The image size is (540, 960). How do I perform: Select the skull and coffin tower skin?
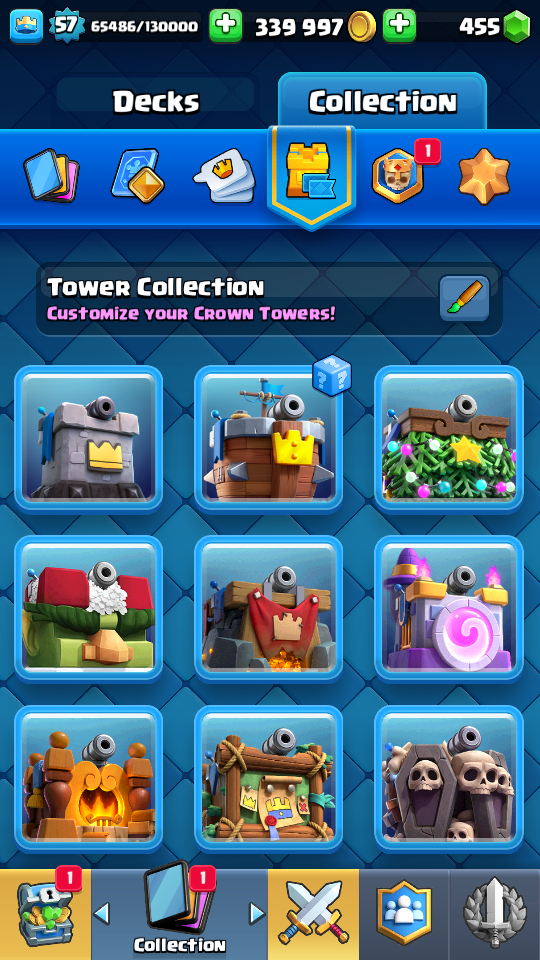(x=449, y=779)
